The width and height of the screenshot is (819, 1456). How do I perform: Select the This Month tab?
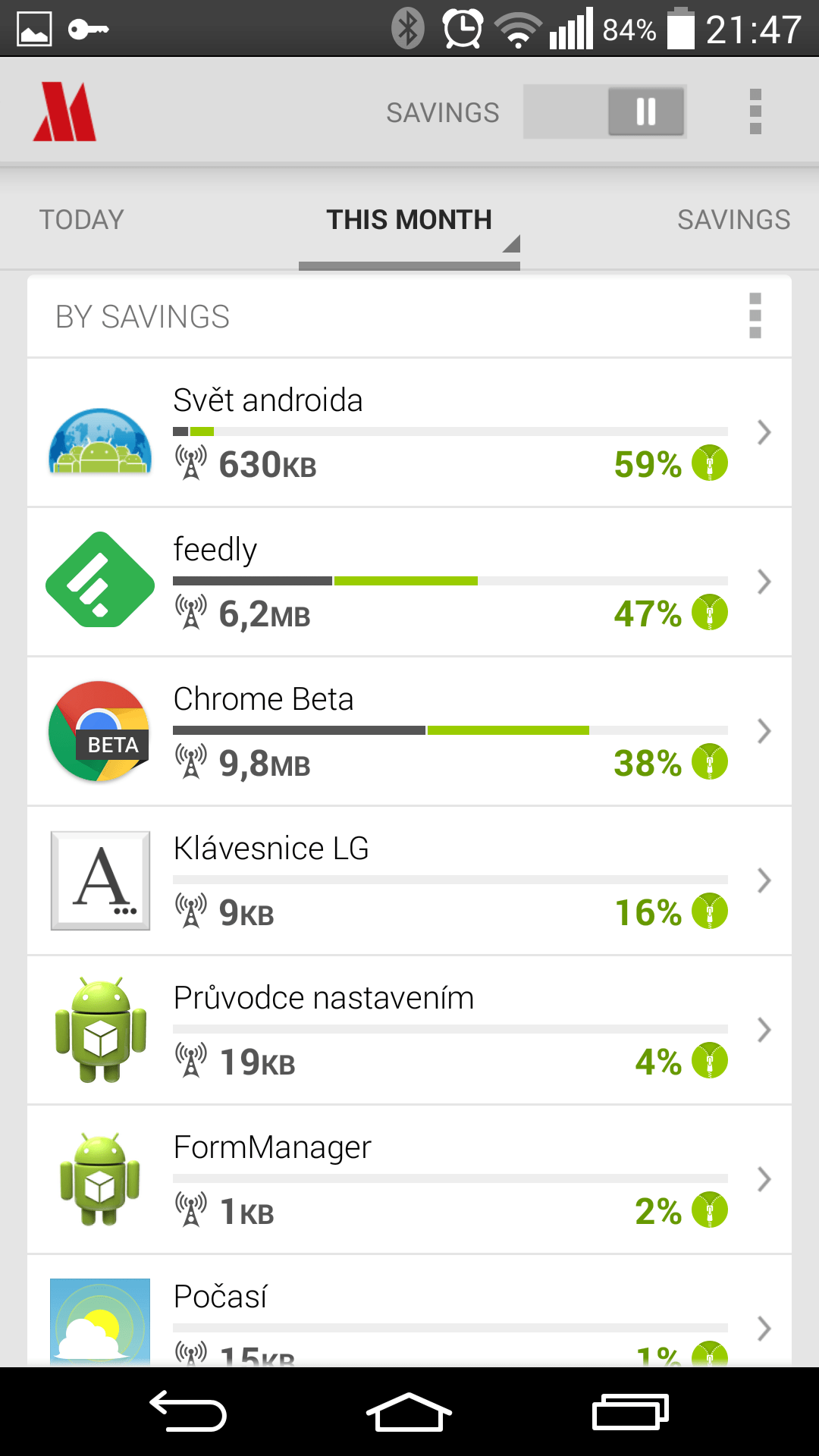pos(409,220)
